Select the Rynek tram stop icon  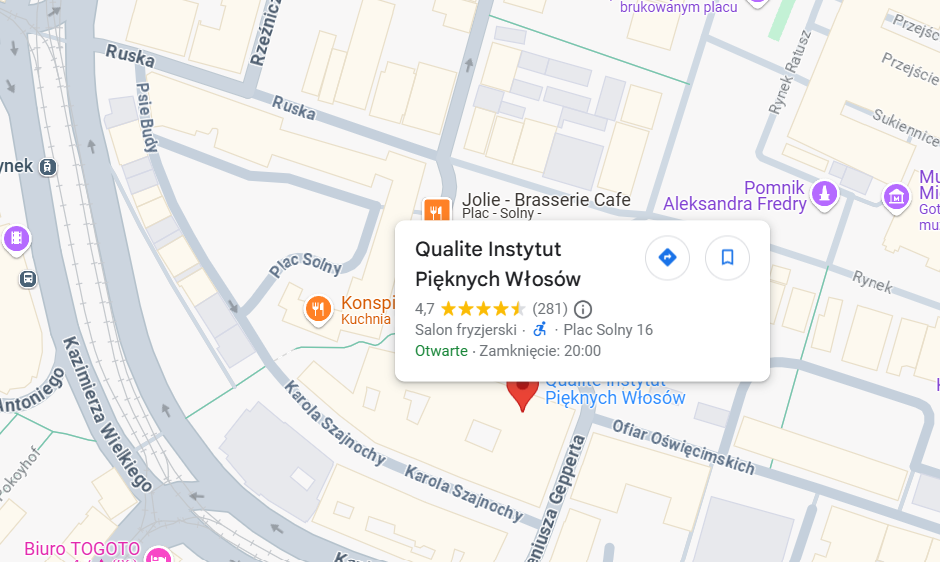[47, 167]
